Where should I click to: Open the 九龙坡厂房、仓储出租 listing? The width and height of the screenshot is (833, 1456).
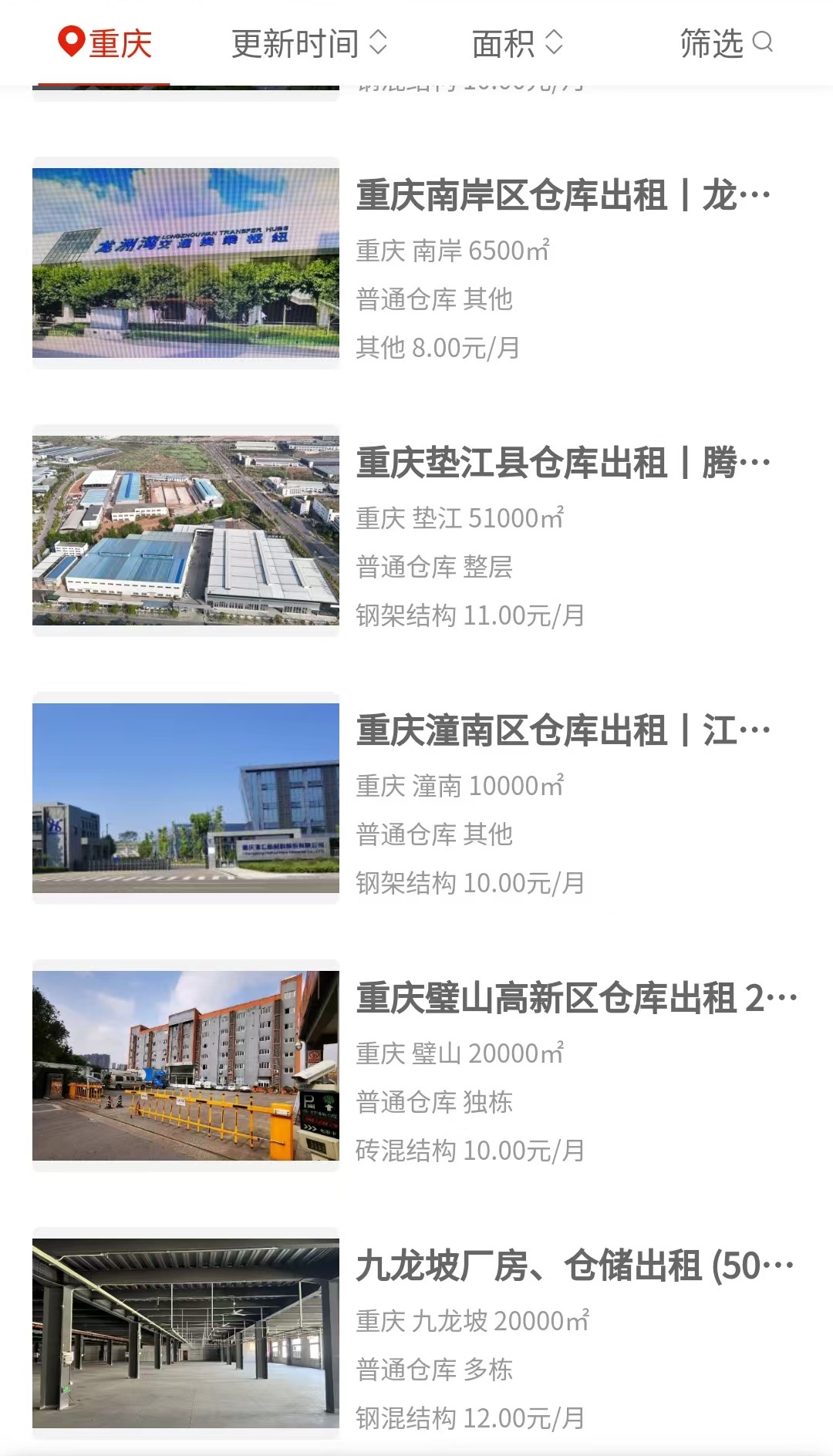point(416,1333)
